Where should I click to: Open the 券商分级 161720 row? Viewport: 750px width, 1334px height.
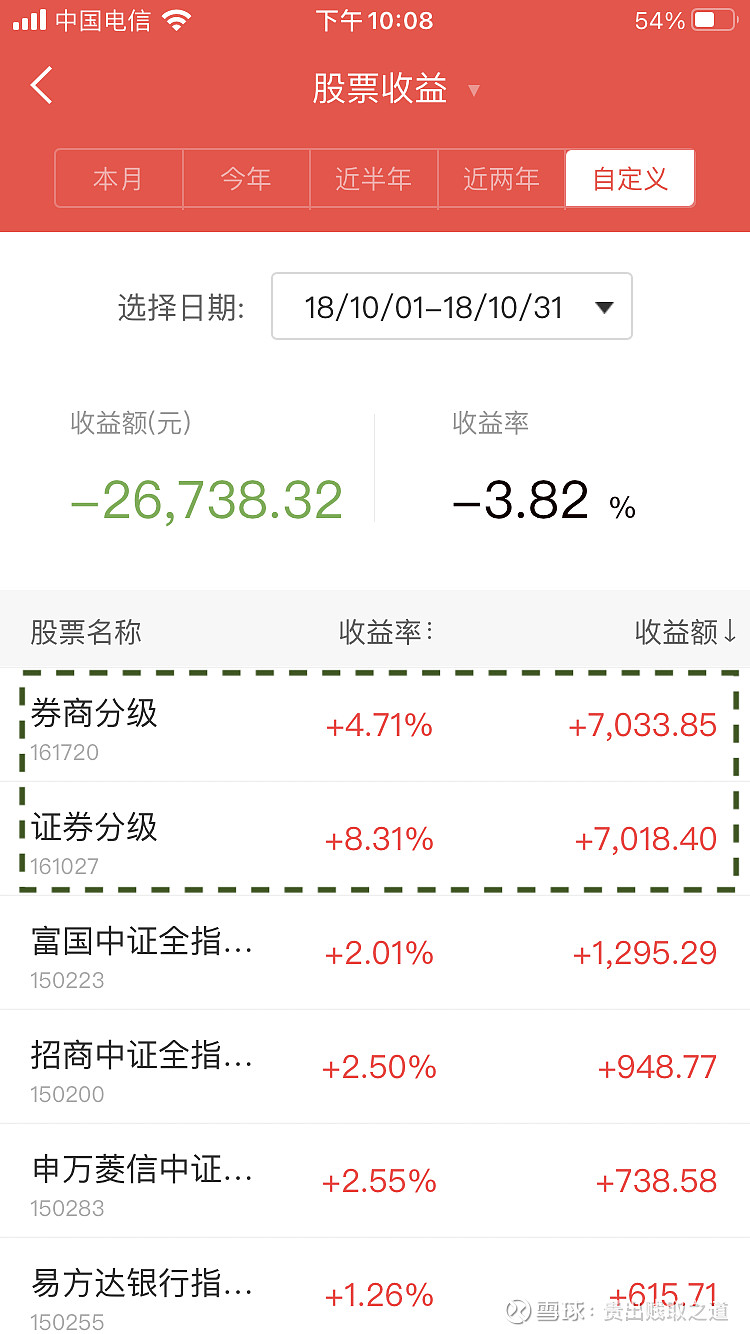tap(375, 725)
